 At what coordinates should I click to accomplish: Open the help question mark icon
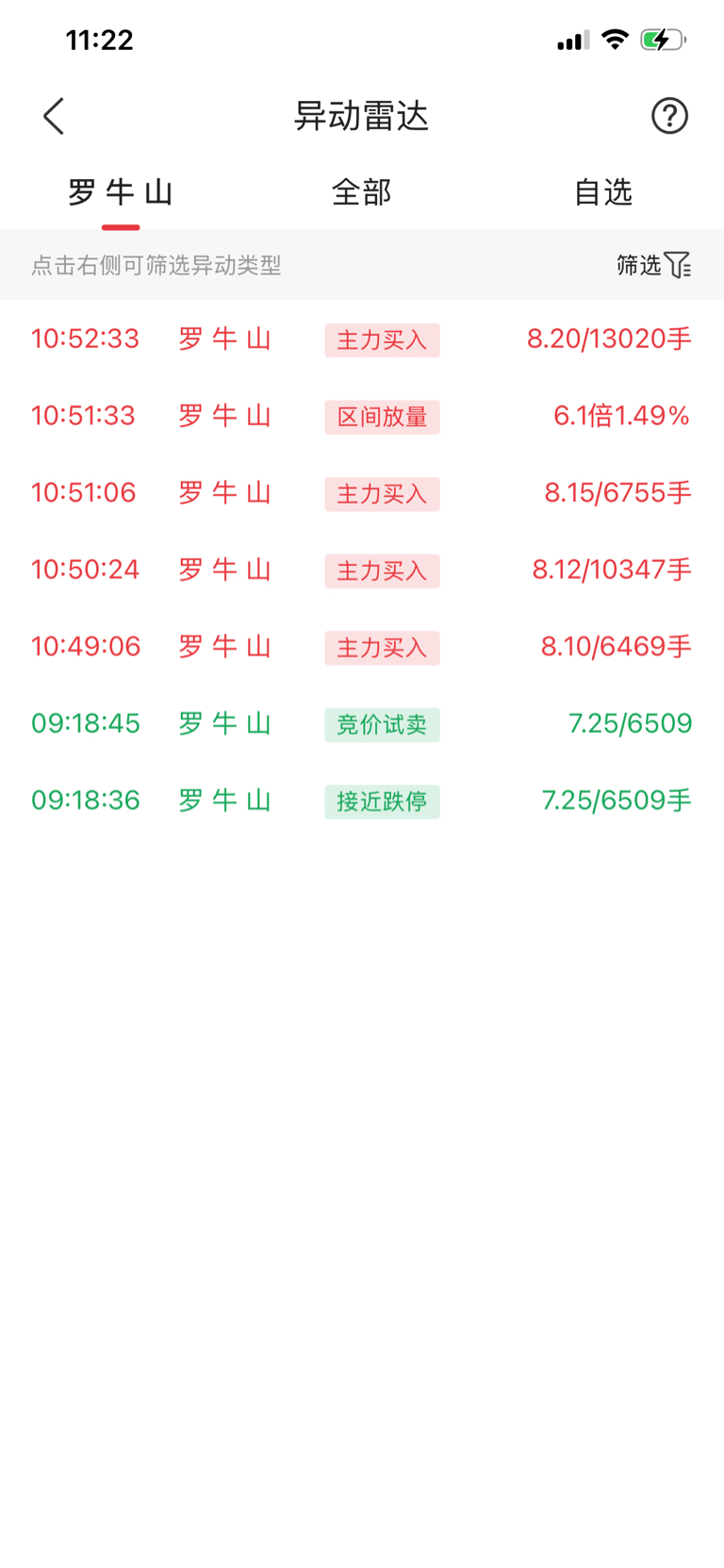[669, 116]
